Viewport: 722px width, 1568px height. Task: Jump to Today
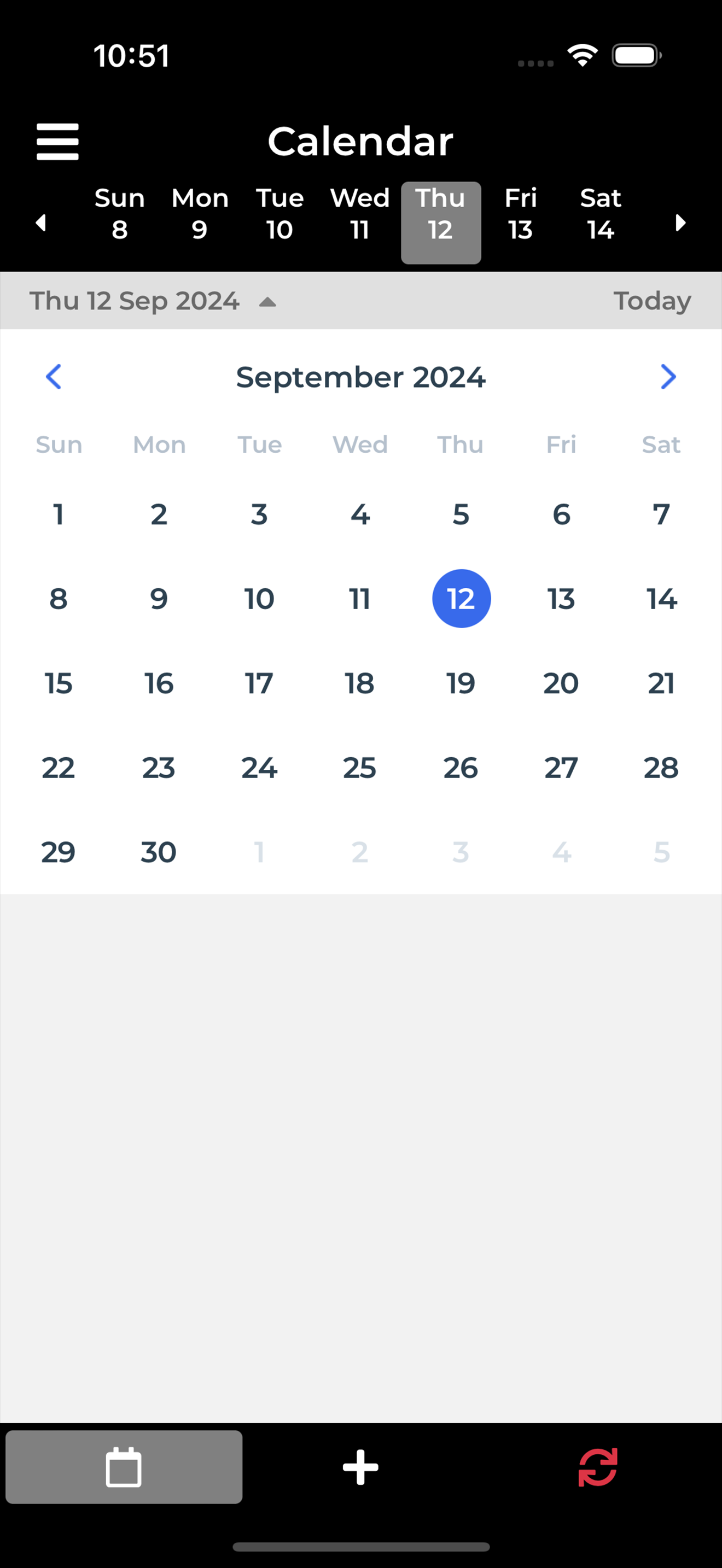(x=652, y=301)
